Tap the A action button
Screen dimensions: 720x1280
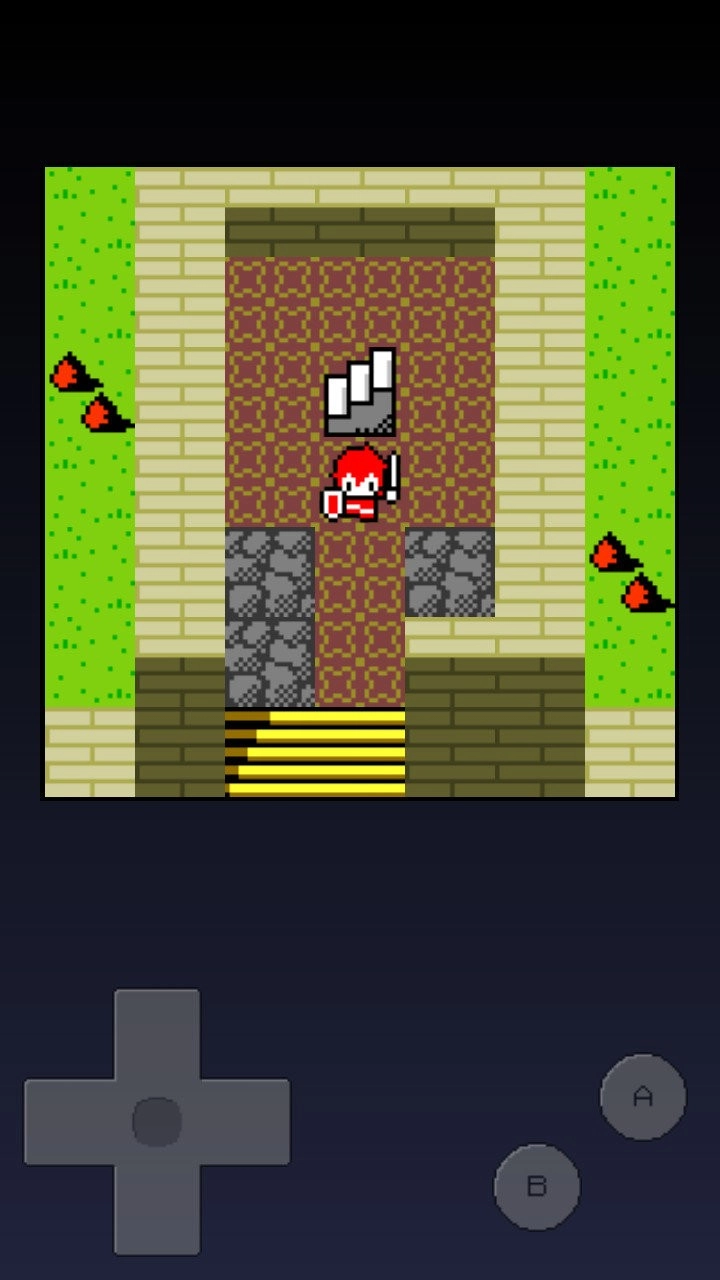(x=643, y=1097)
